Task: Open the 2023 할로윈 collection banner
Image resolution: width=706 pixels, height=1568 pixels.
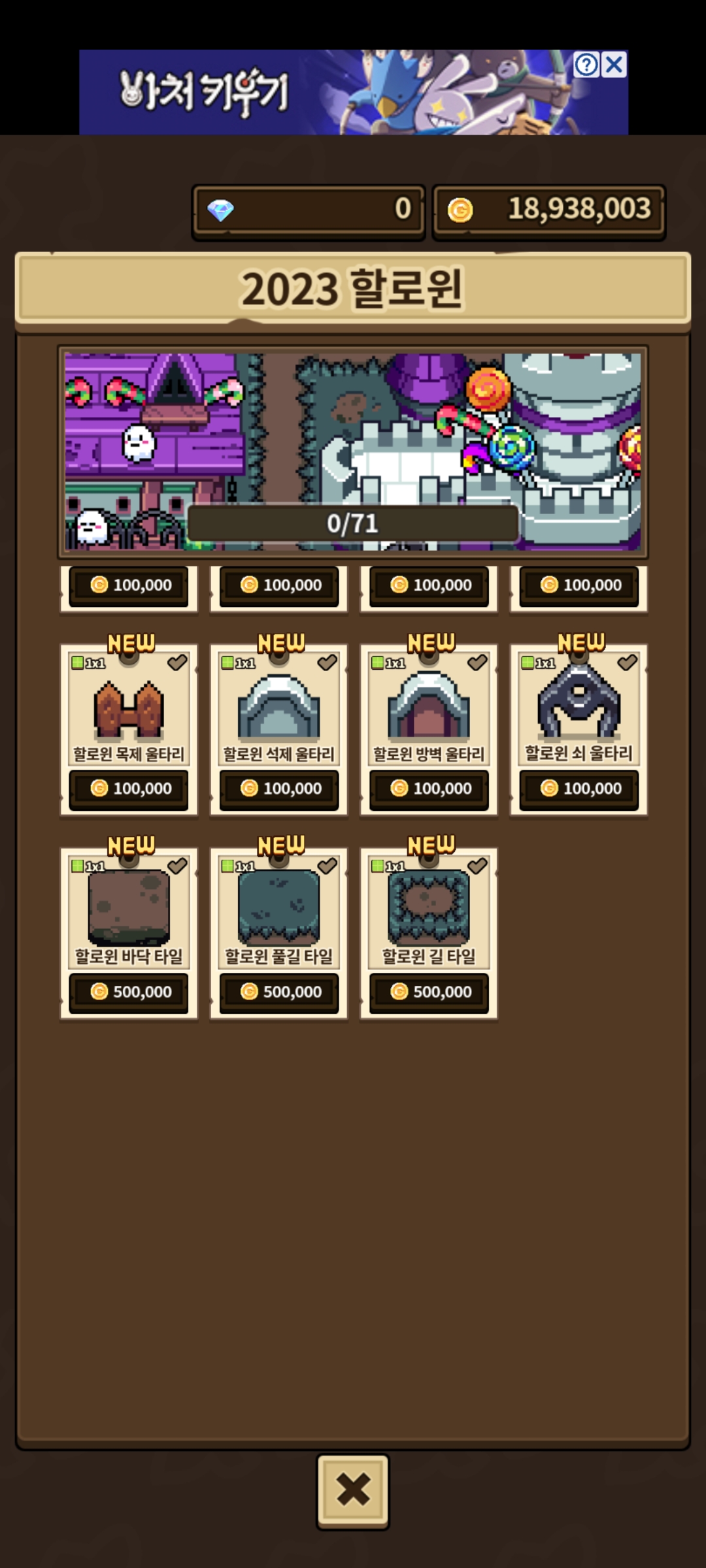Action: point(352,451)
